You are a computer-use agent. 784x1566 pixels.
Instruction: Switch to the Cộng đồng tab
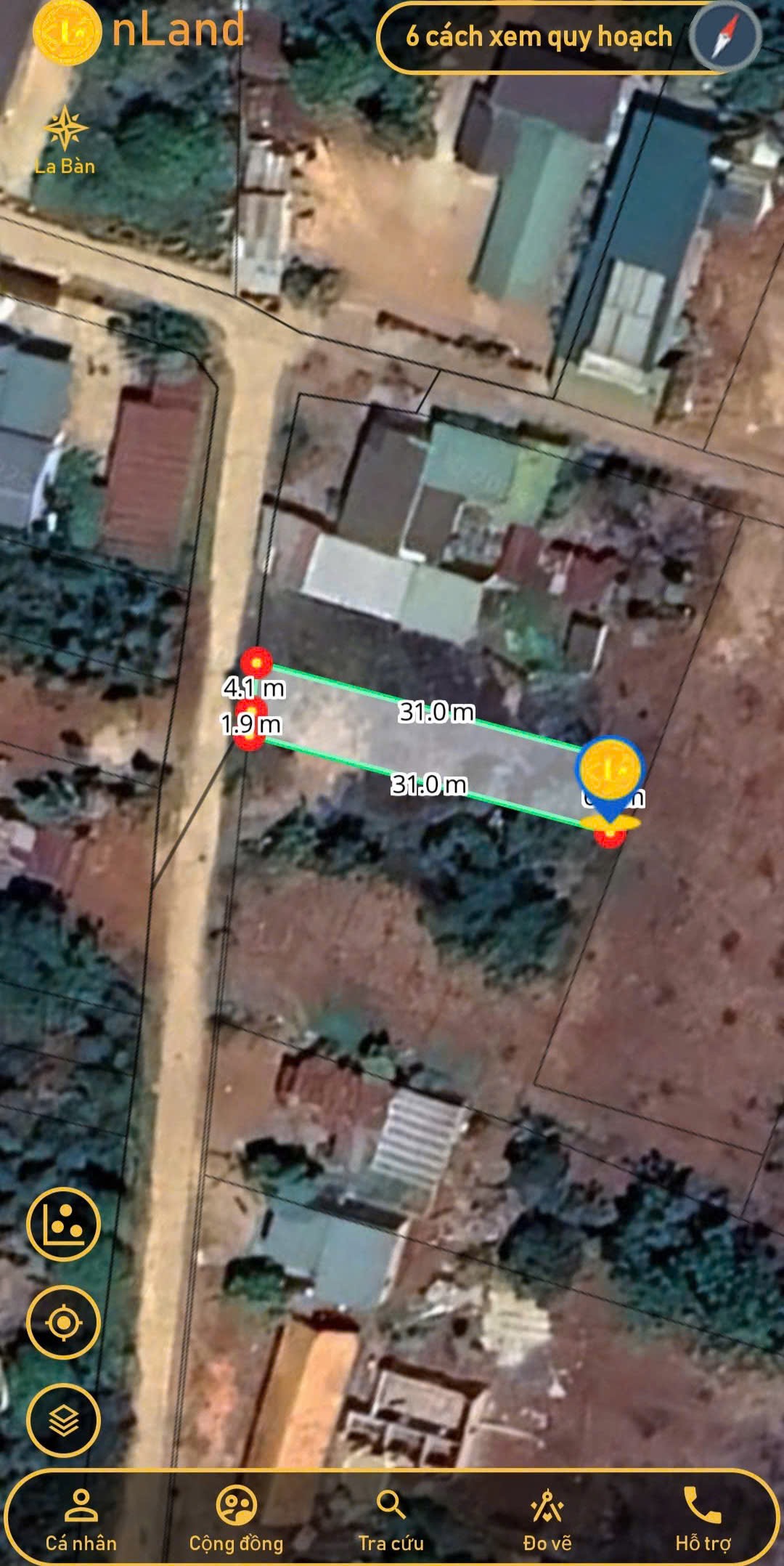pyautogui.click(x=236, y=1520)
